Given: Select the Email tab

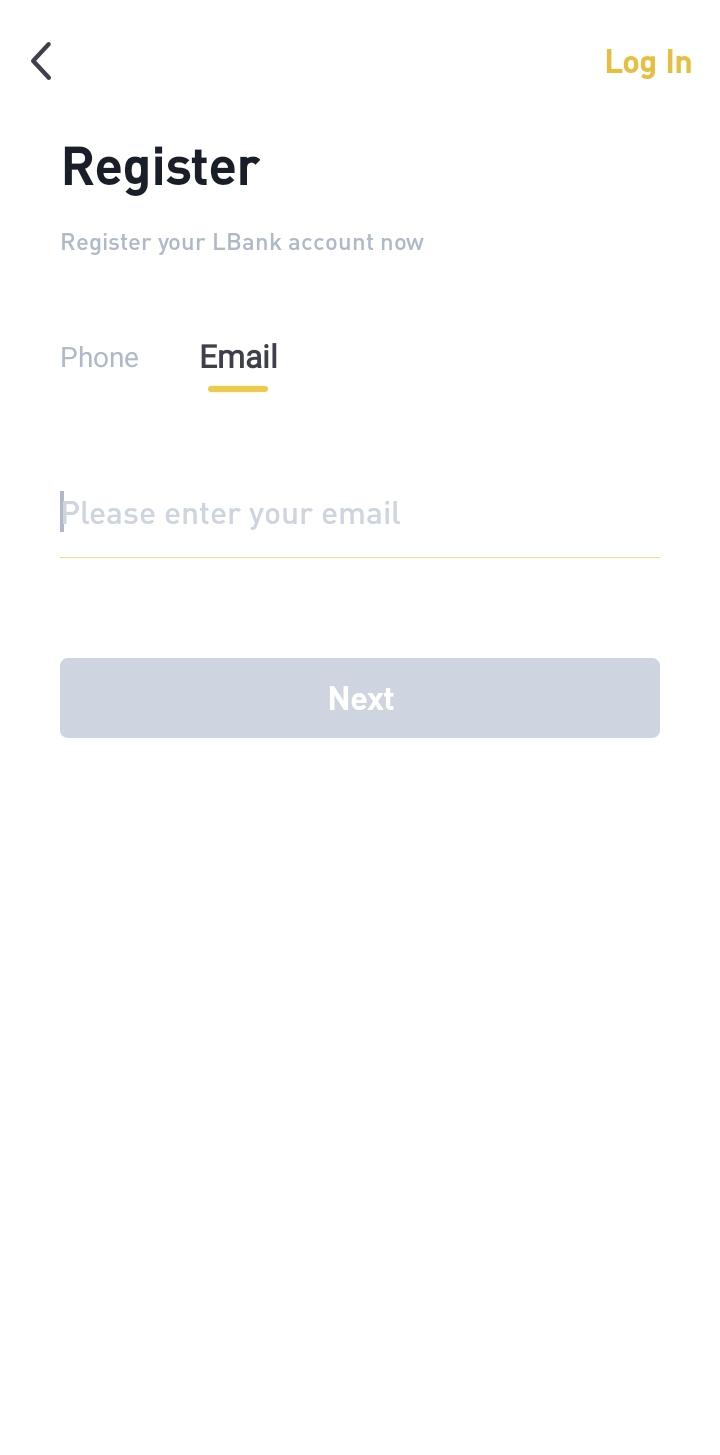Looking at the screenshot, I should coord(238,357).
